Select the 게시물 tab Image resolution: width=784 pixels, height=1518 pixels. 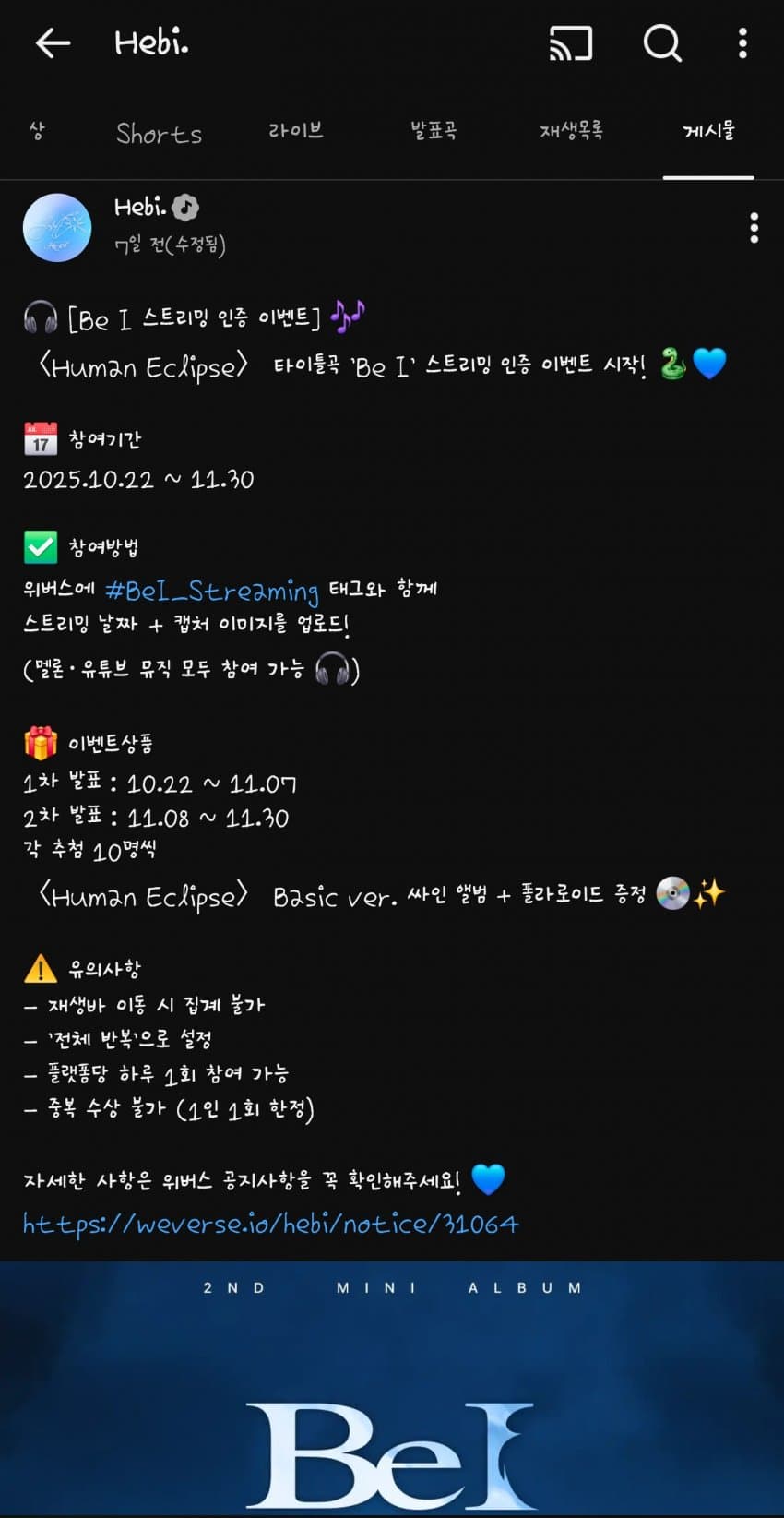point(708,131)
